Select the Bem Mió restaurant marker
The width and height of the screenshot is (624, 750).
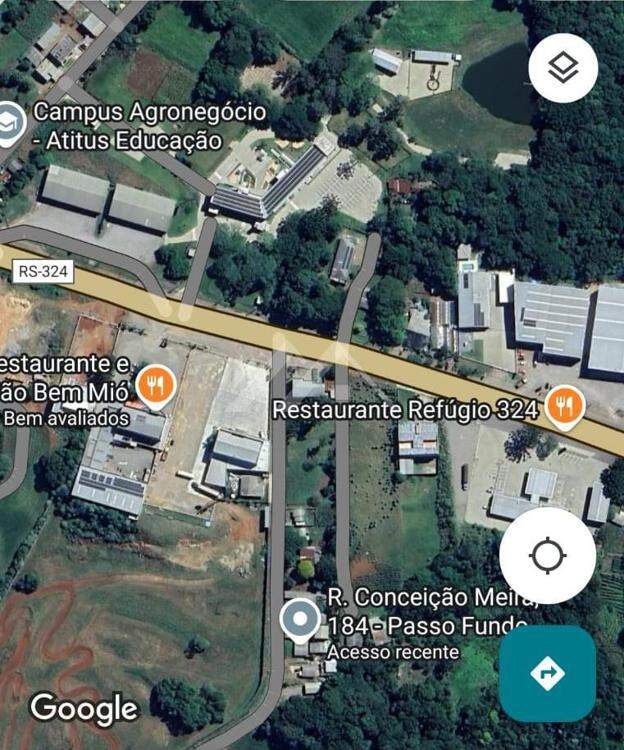pos(155,386)
